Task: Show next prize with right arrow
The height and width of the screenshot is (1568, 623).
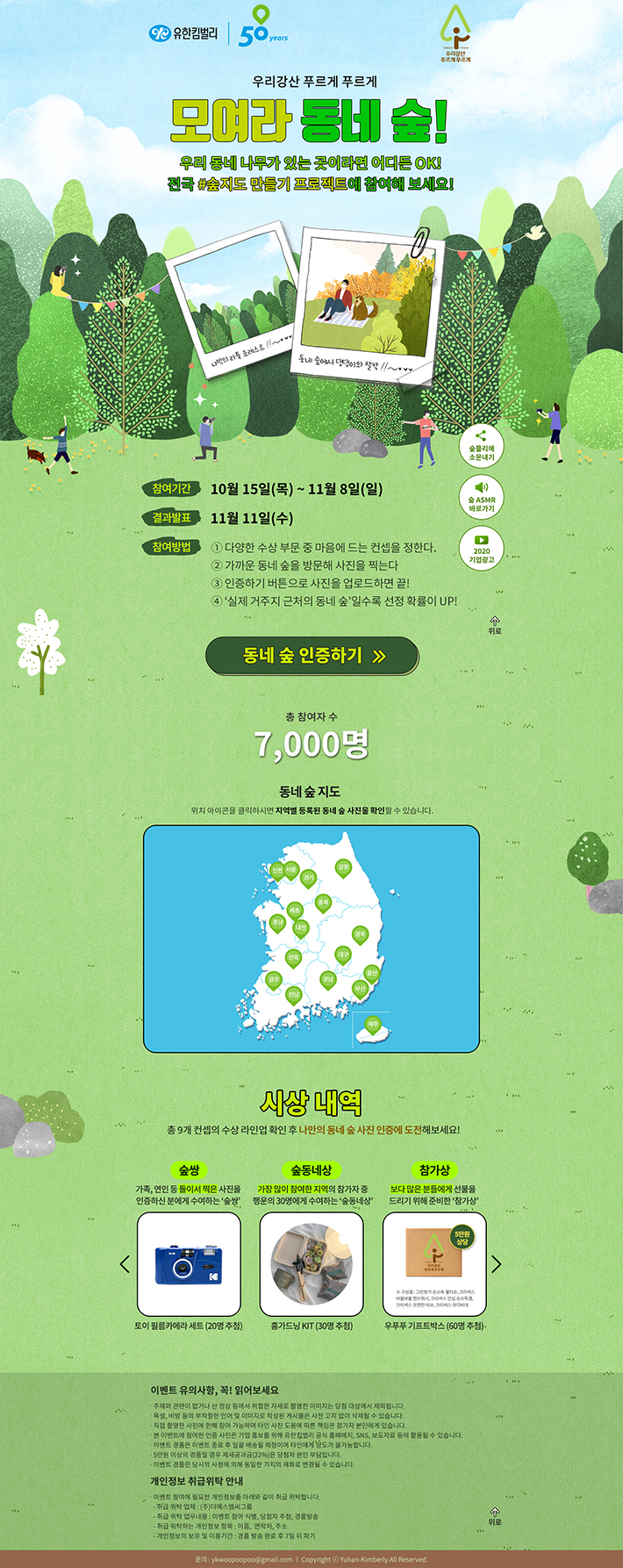Action: 497,1264
